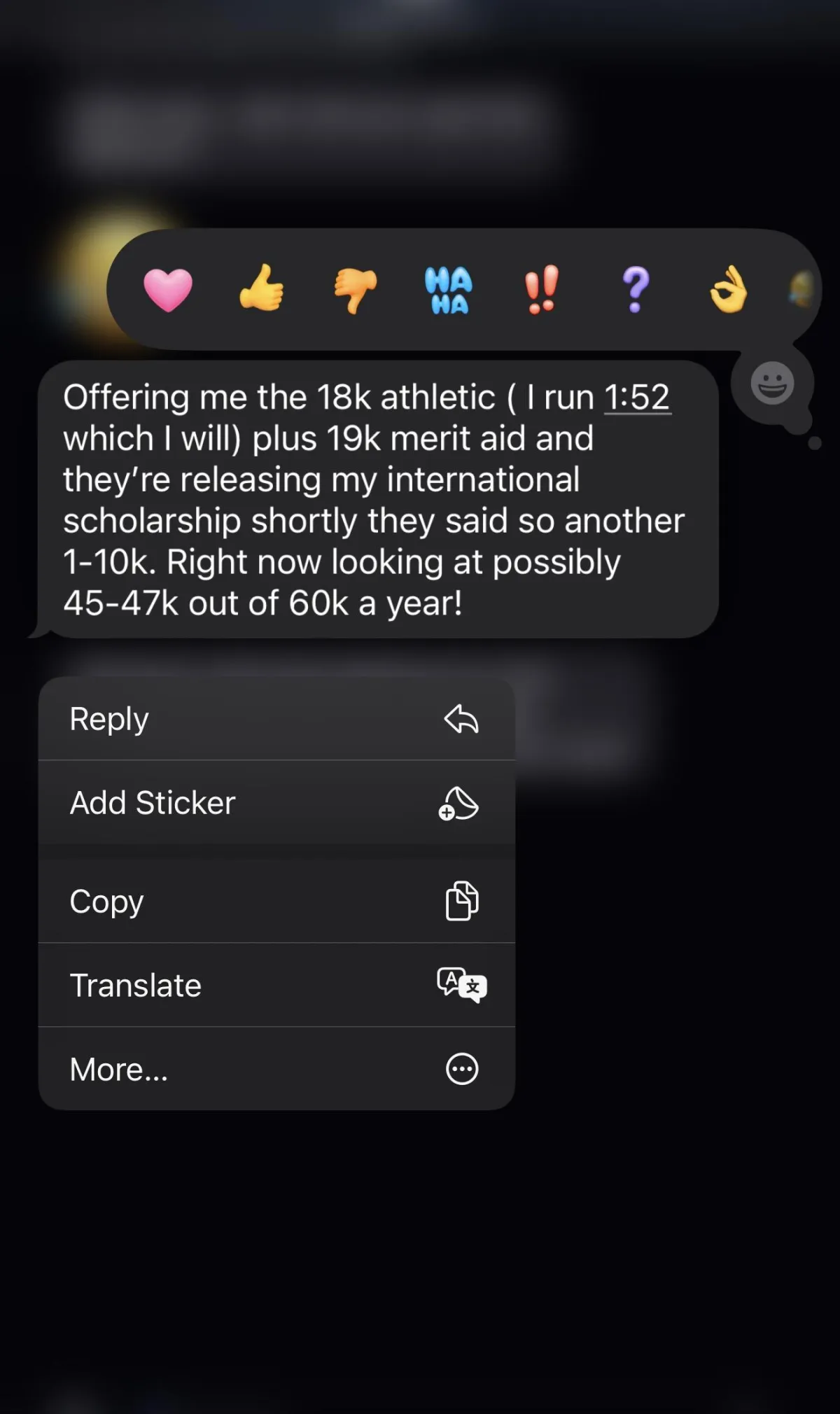
Task: React with the thumbs up tapback
Action: [261, 288]
